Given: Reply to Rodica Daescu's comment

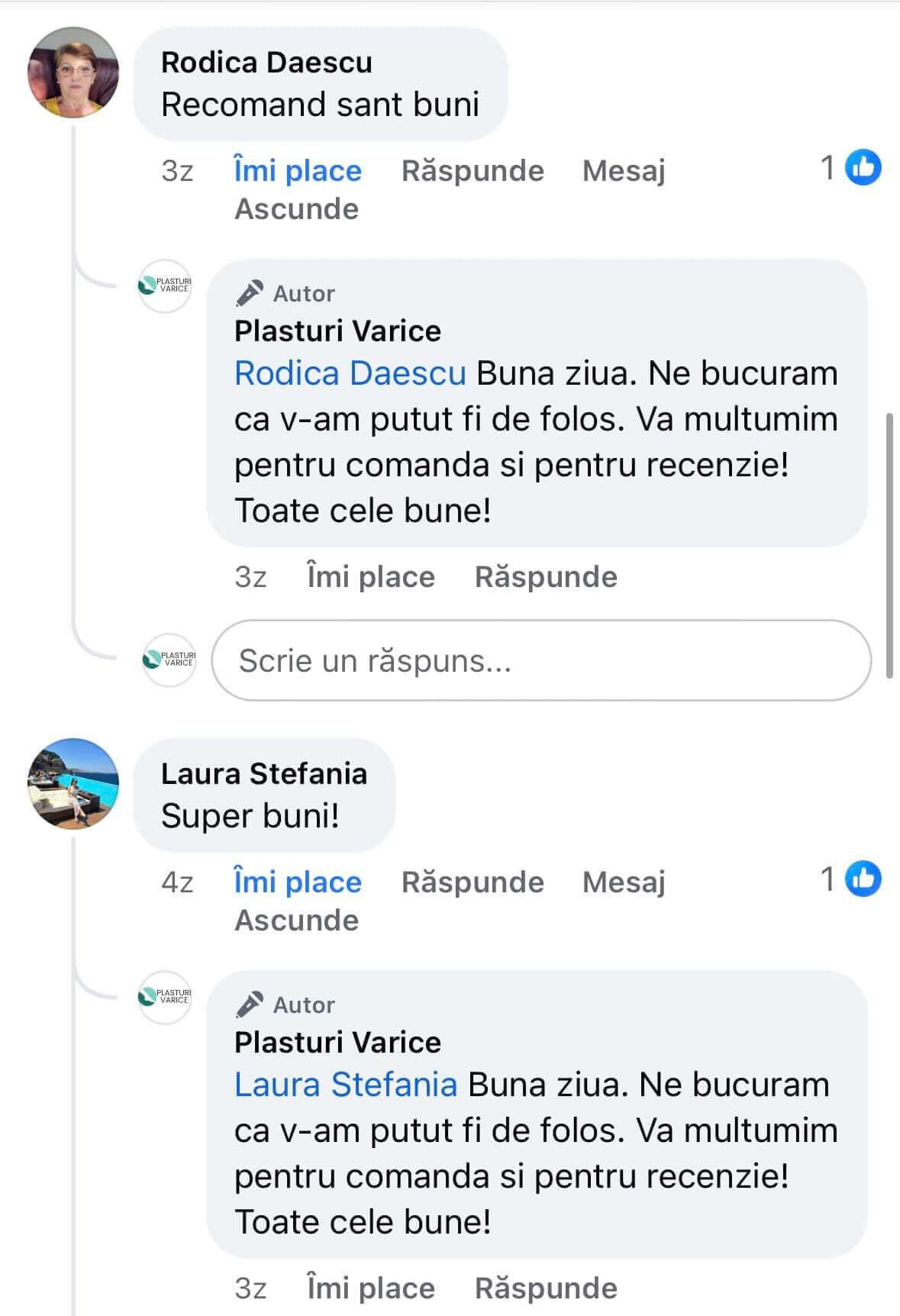Looking at the screenshot, I should tap(473, 171).
